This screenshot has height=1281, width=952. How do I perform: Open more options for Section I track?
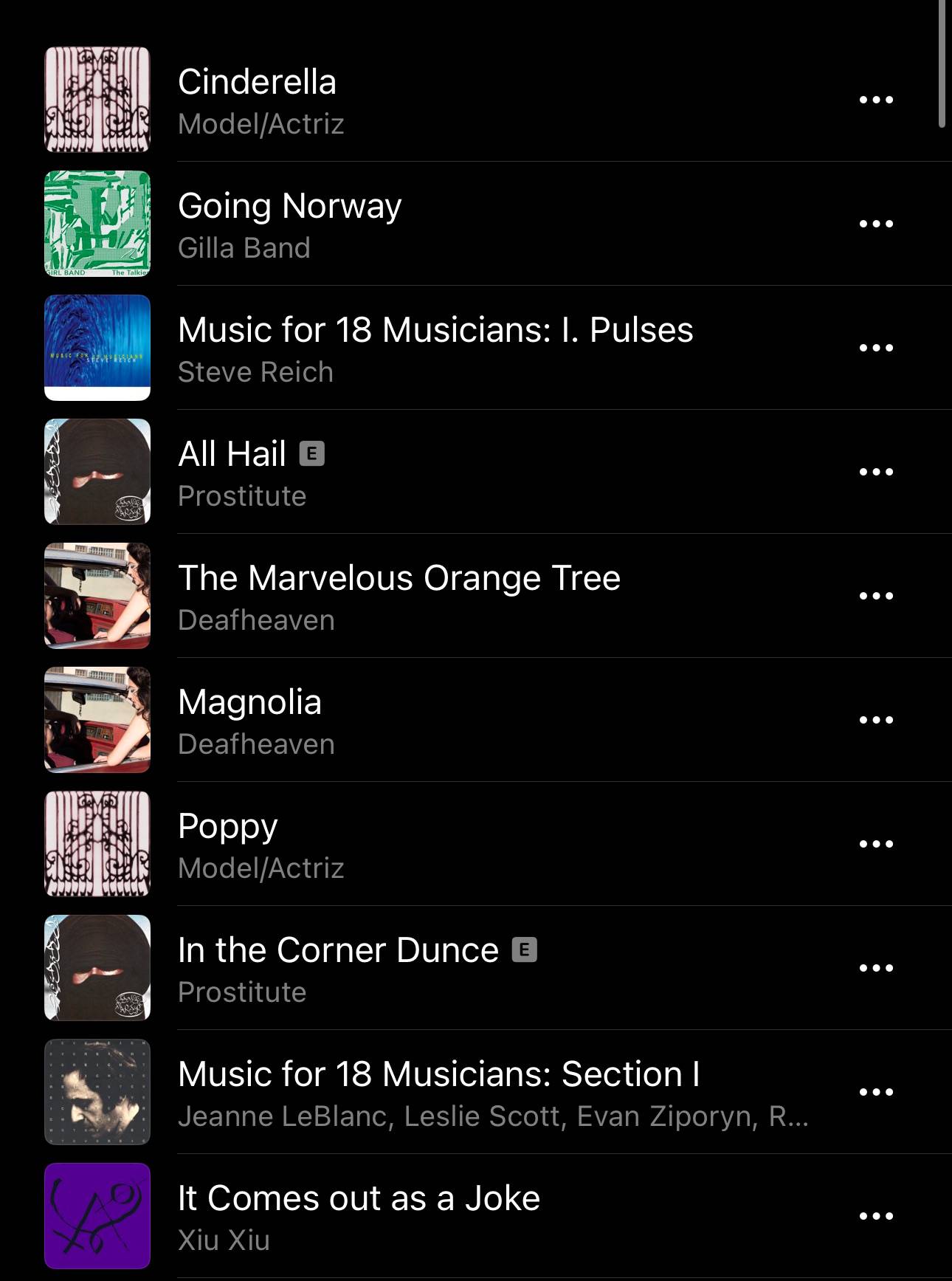point(876,1092)
